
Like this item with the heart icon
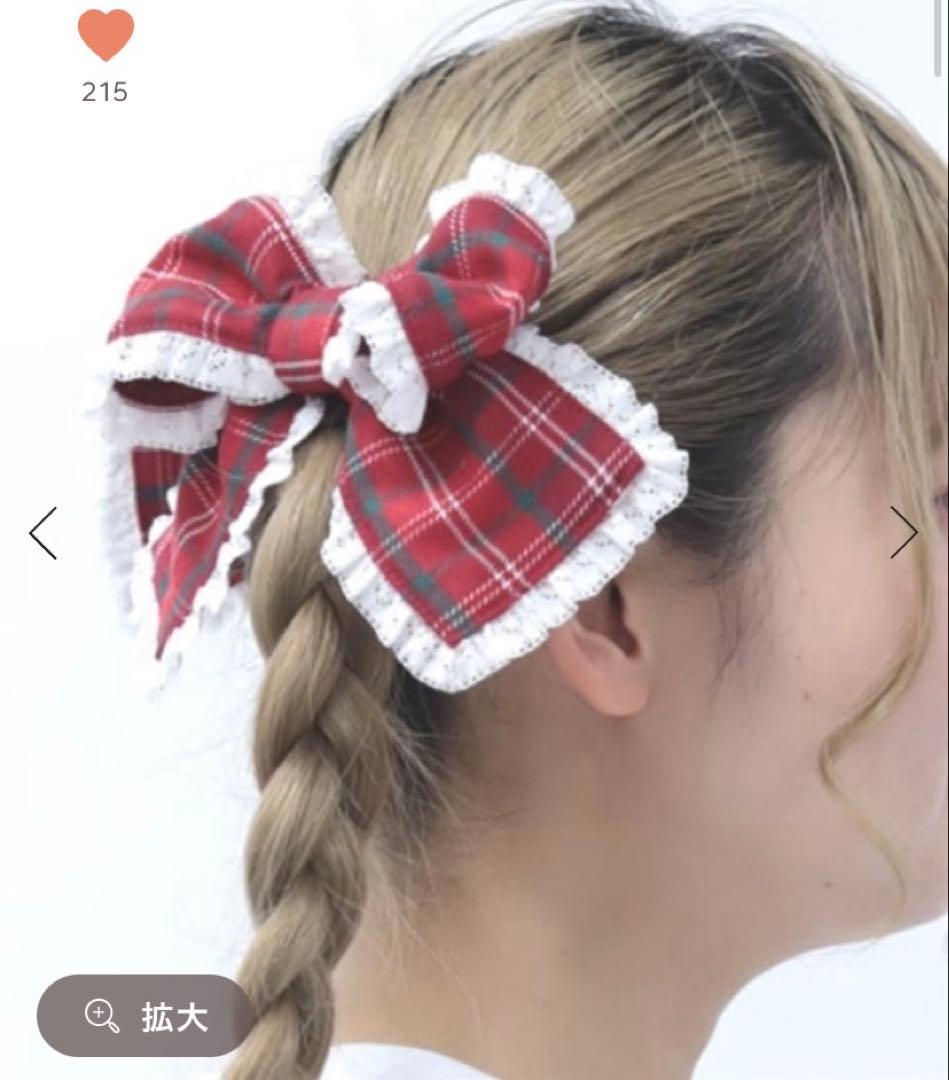pos(105,35)
